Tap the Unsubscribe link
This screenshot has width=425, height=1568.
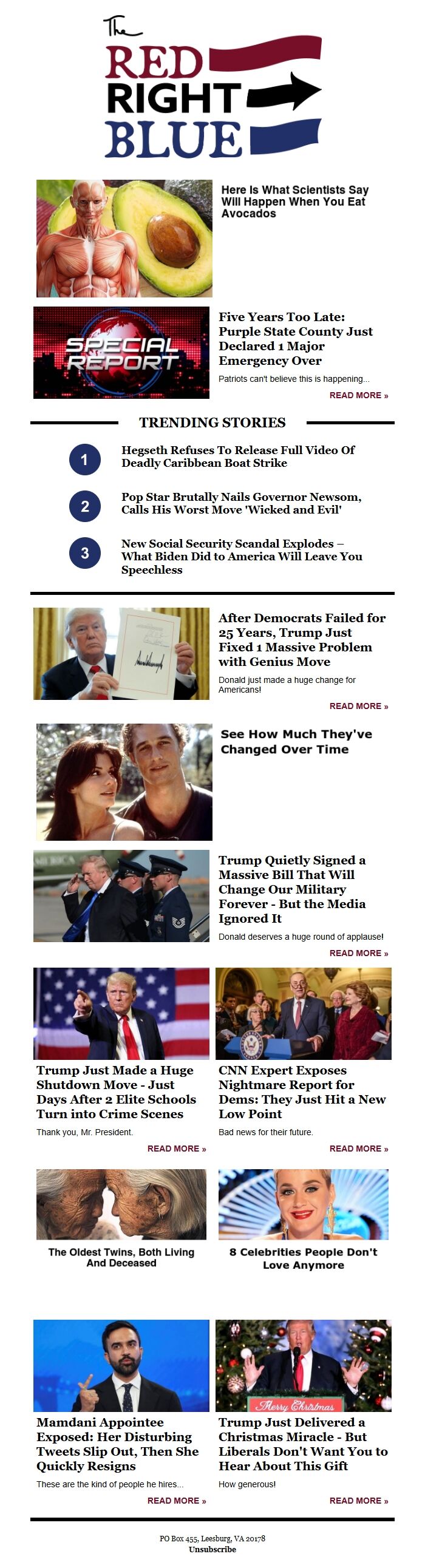212,1549
